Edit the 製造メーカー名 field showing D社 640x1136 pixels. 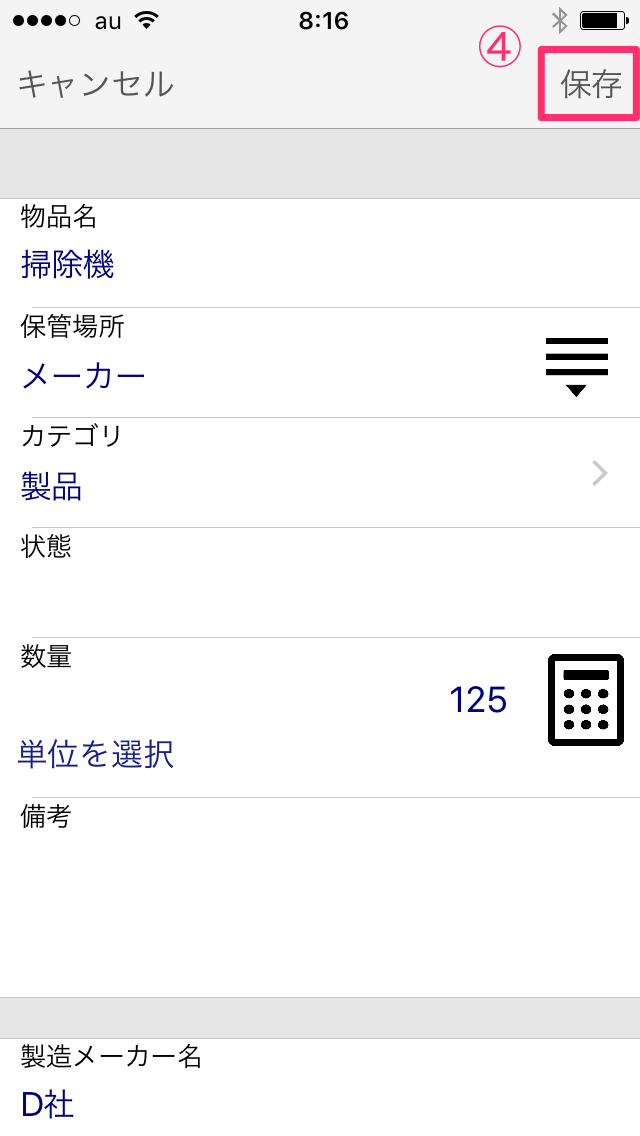point(320,1087)
